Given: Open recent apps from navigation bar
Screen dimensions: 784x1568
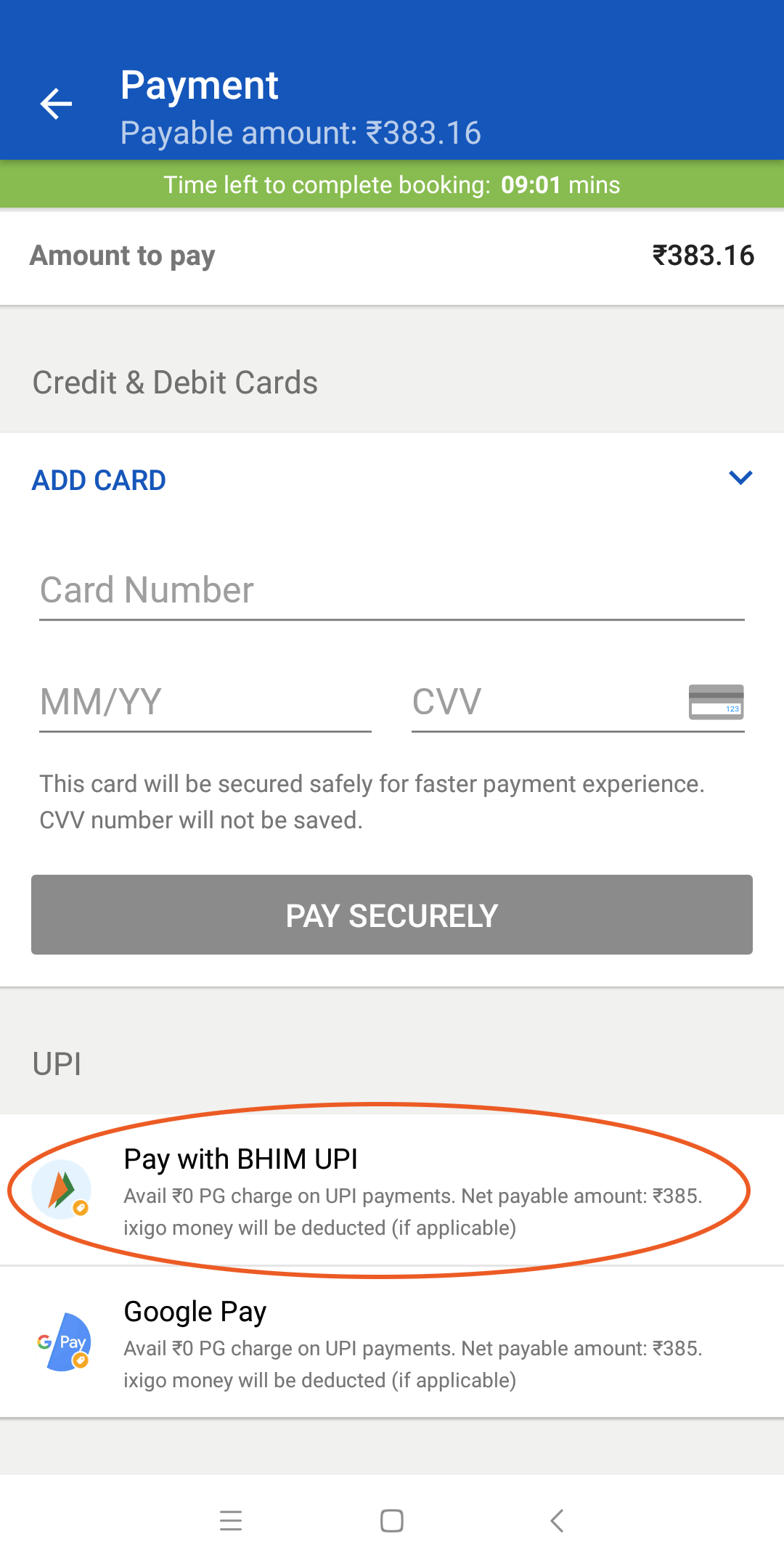Looking at the screenshot, I should coord(231,1521).
